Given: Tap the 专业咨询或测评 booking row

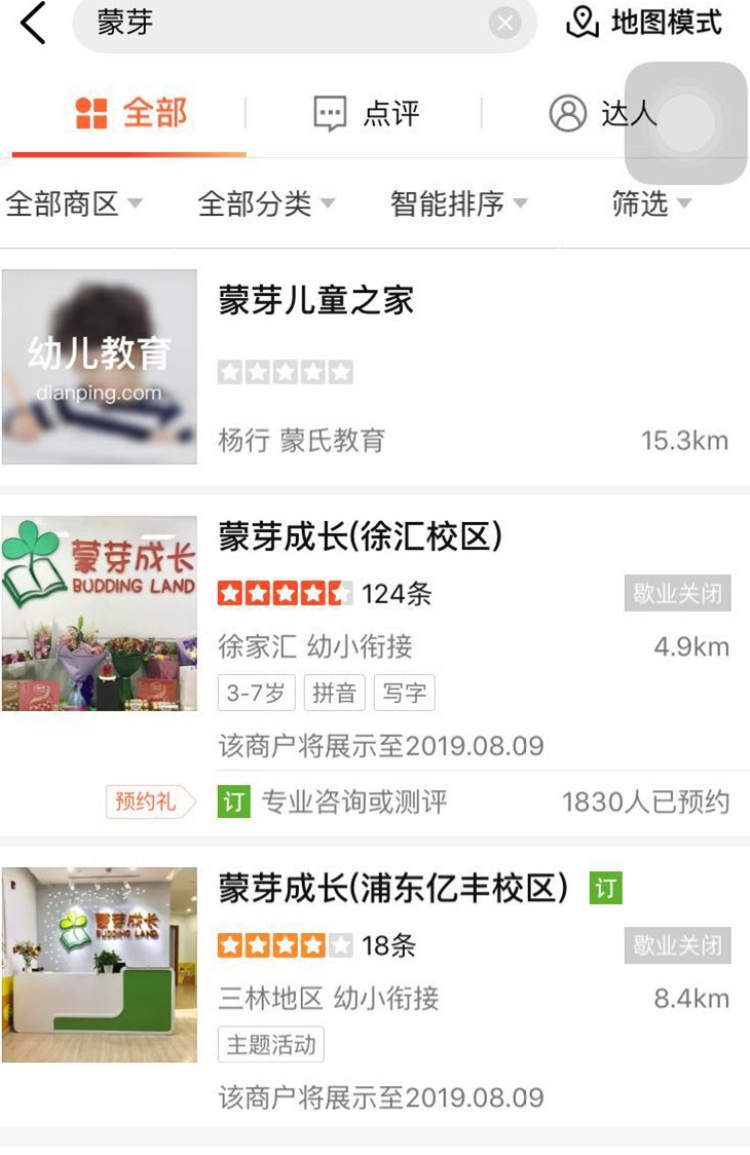Looking at the screenshot, I should (472, 801).
